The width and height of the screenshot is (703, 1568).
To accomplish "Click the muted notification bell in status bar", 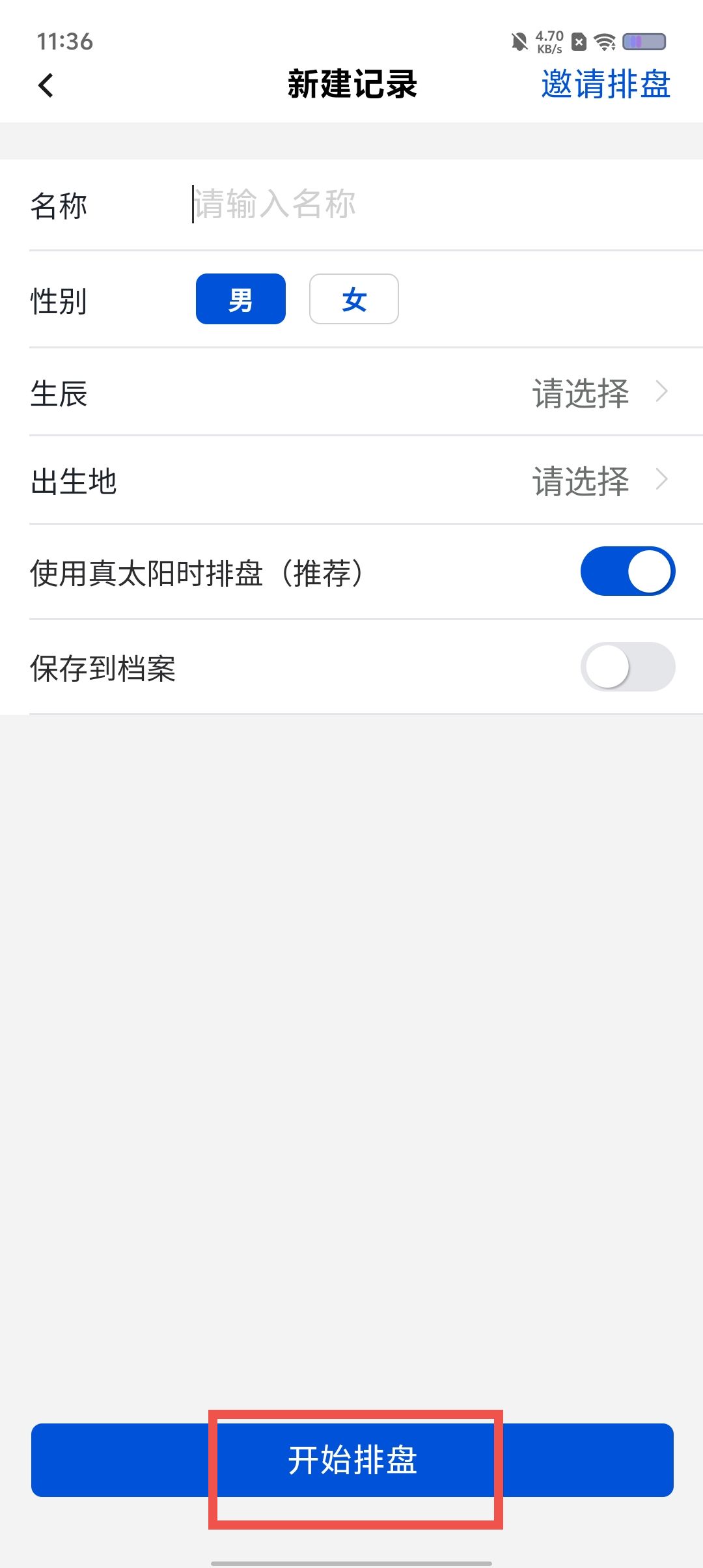I will [x=517, y=41].
